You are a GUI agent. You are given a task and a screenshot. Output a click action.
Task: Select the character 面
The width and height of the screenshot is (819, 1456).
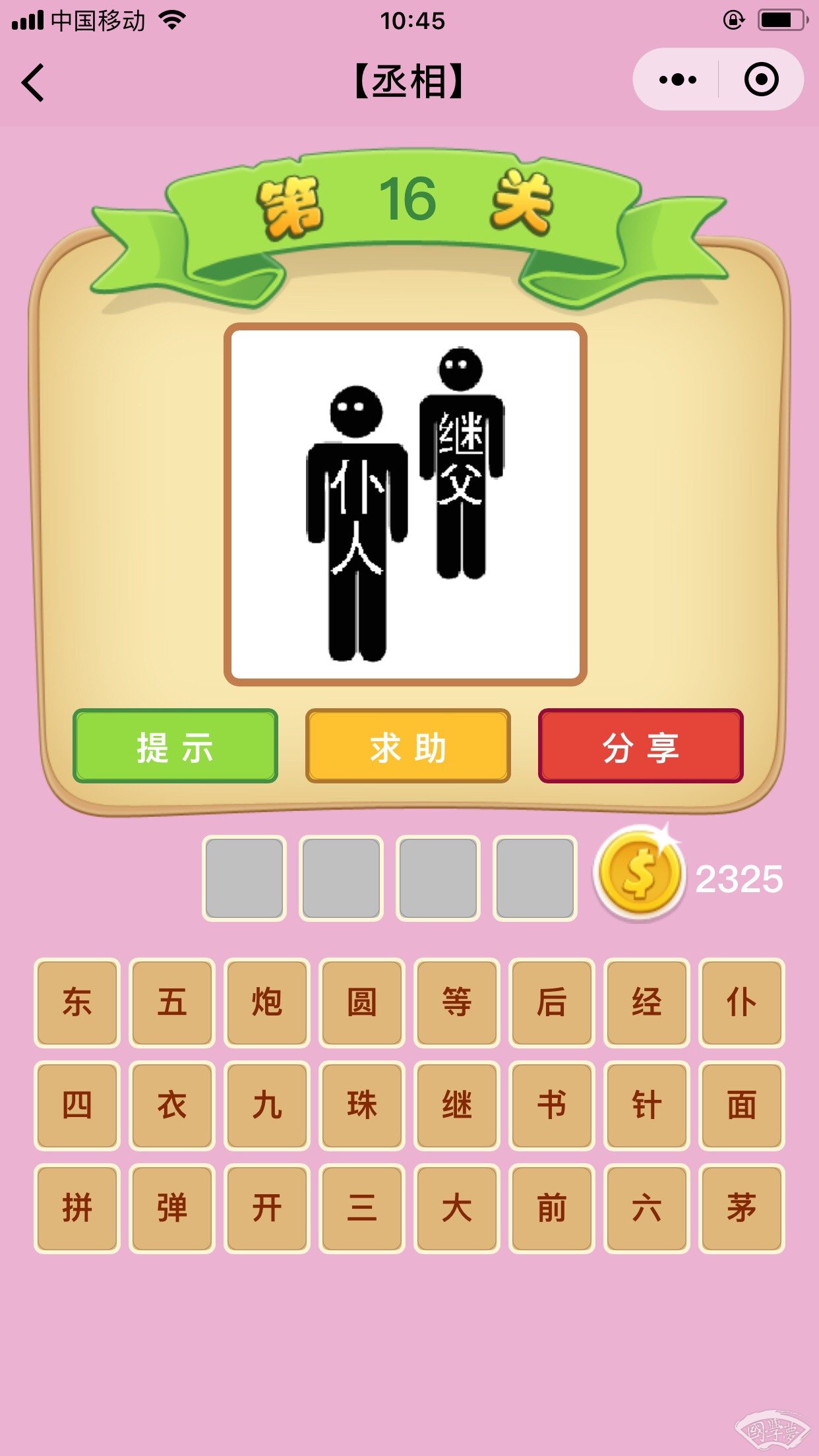(741, 1105)
